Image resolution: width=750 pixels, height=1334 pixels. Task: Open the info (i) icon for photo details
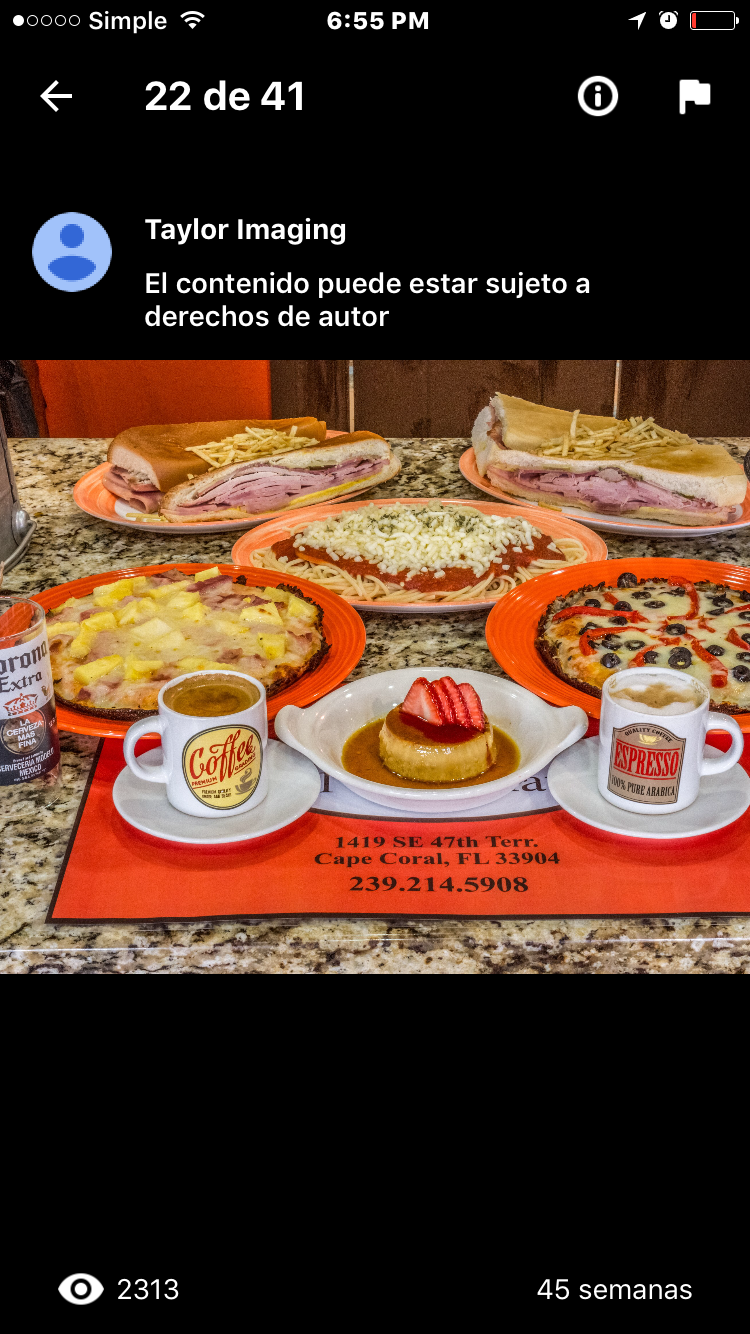[596, 96]
